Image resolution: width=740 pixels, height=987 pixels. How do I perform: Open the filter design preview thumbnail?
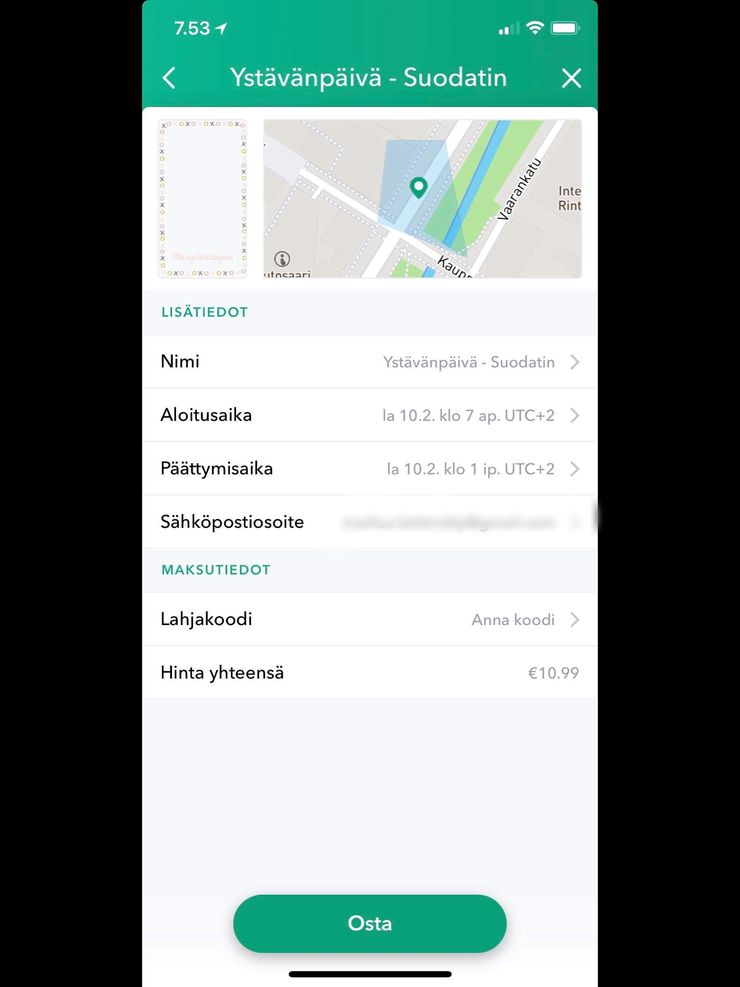coord(203,199)
